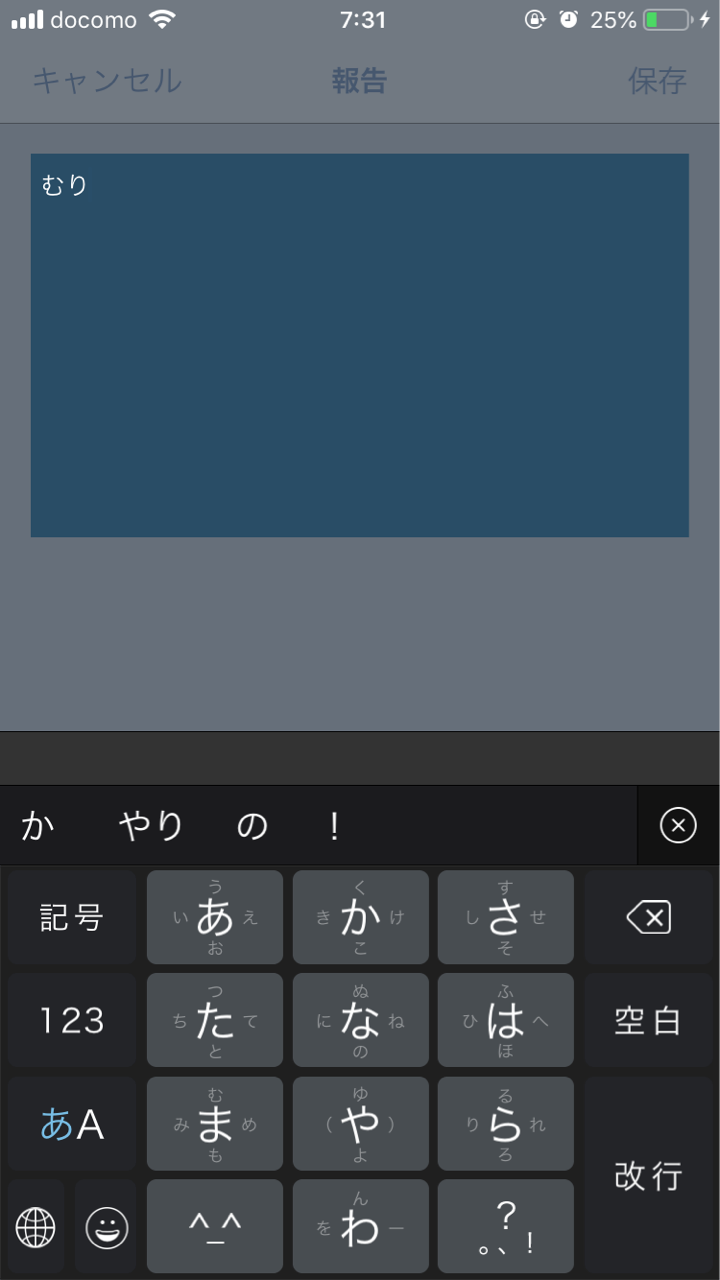Insert a line break with 改行
720x1280 pixels.
click(648, 1176)
